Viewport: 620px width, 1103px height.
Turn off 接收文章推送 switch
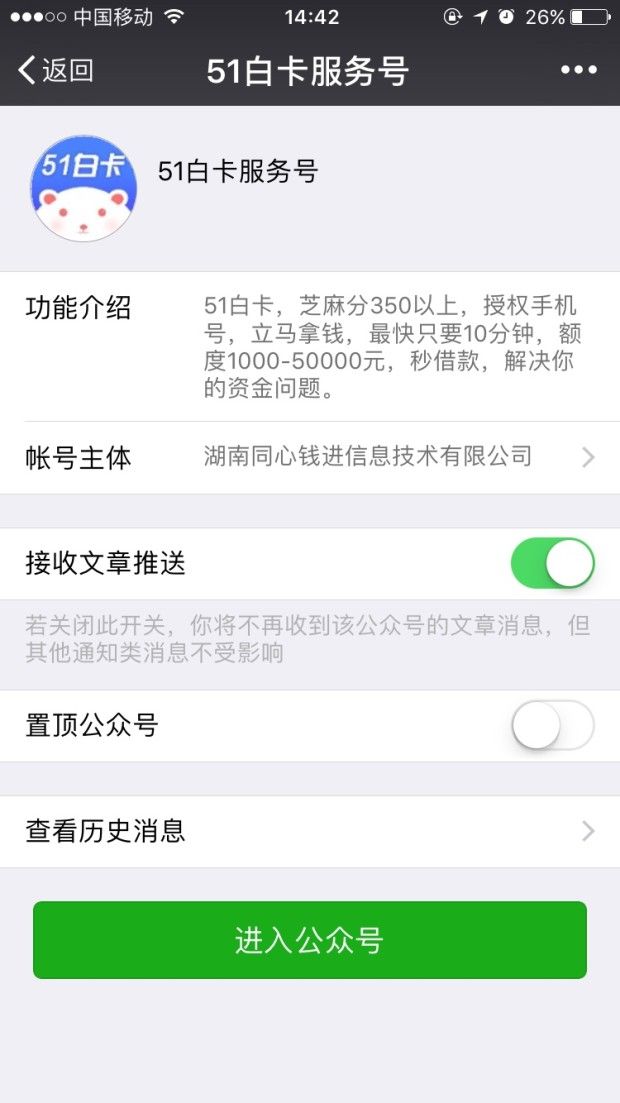(552, 564)
